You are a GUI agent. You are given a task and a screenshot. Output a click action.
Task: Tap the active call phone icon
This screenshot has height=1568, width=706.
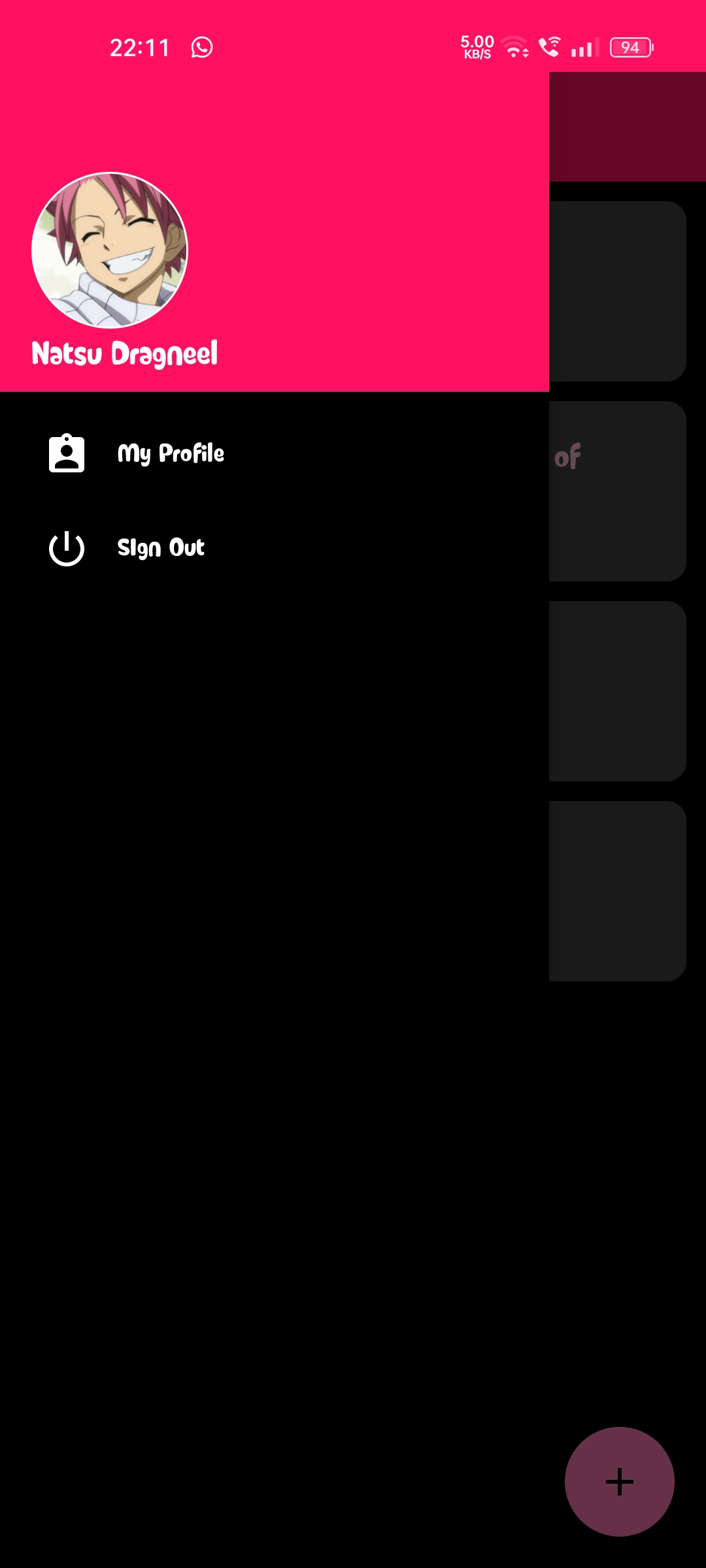coord(549,46)
